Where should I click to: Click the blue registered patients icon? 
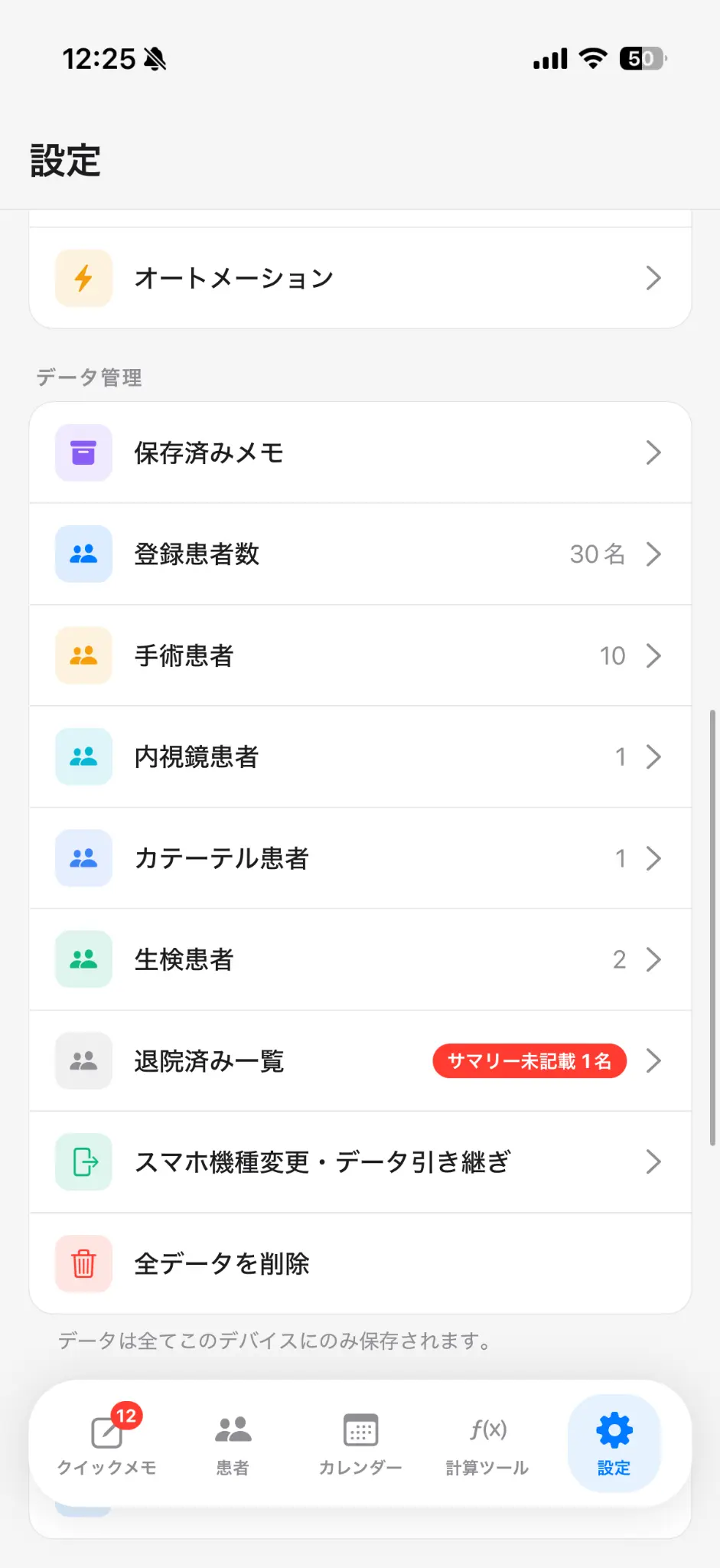coord(83,554)
